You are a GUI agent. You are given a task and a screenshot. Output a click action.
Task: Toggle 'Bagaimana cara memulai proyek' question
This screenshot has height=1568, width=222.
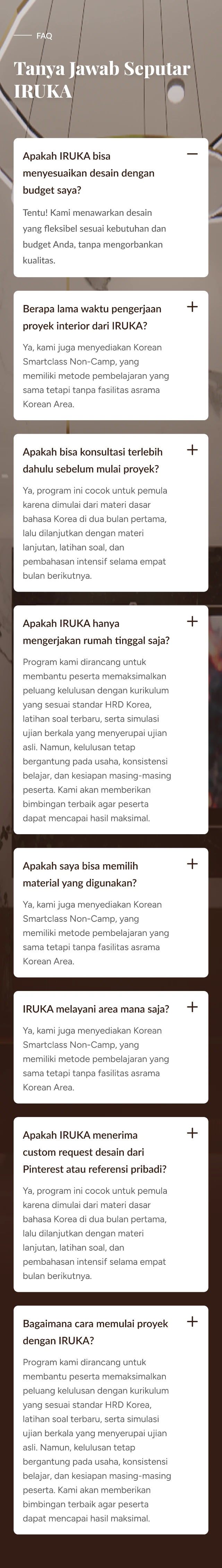[x=192, y=1305]
